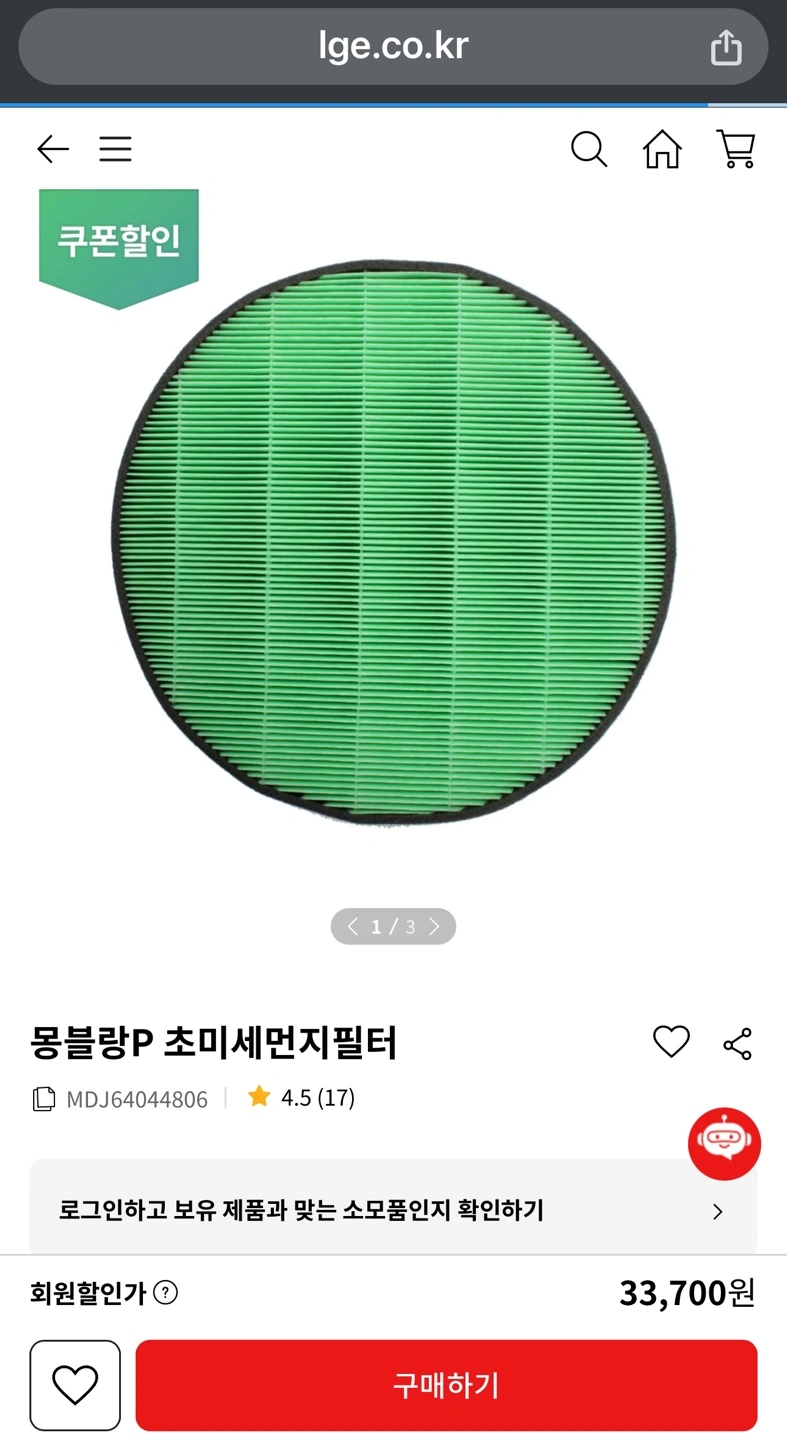Copy model number MDJ64044806
This screenshot has height=1440, width=787.
click(43, 1099)
